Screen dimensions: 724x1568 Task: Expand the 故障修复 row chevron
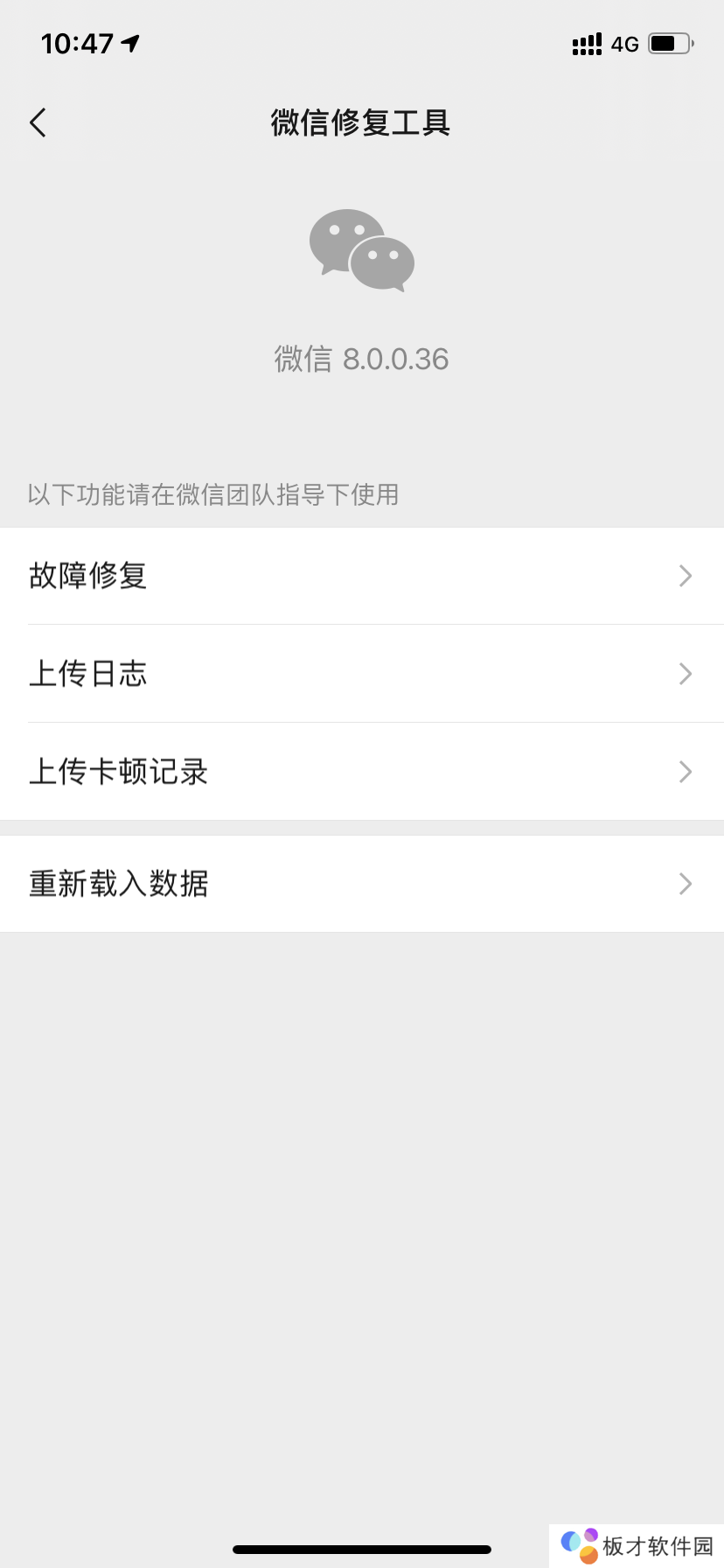coord(686,576)
